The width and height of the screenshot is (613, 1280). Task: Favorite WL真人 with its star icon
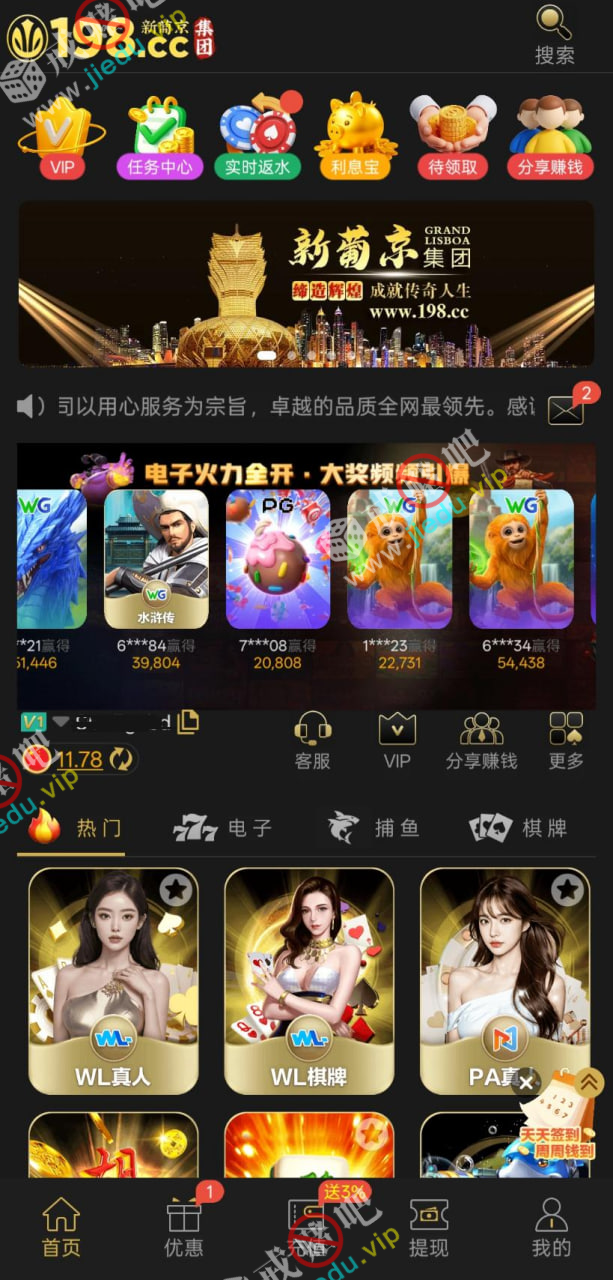(176, 889)
